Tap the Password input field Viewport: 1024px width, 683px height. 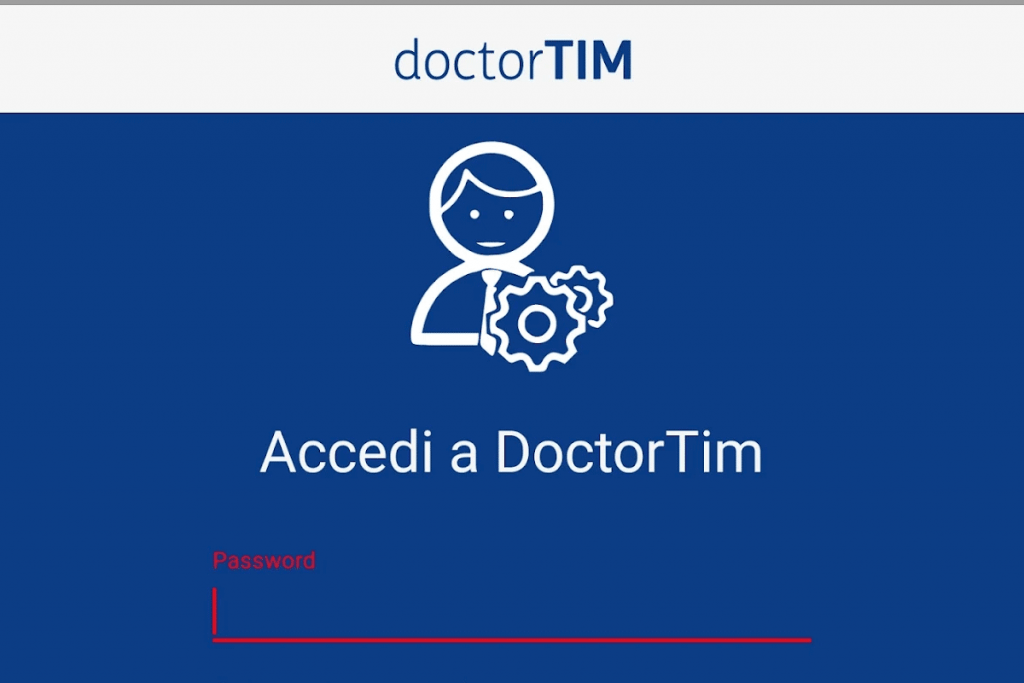[x=511, y=612]
